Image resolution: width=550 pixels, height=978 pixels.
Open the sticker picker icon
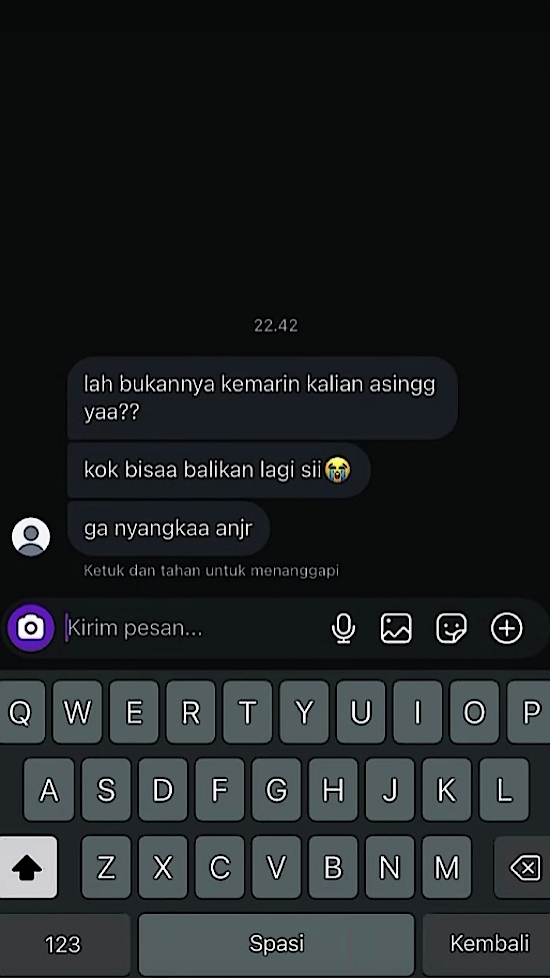click(451, 628)
